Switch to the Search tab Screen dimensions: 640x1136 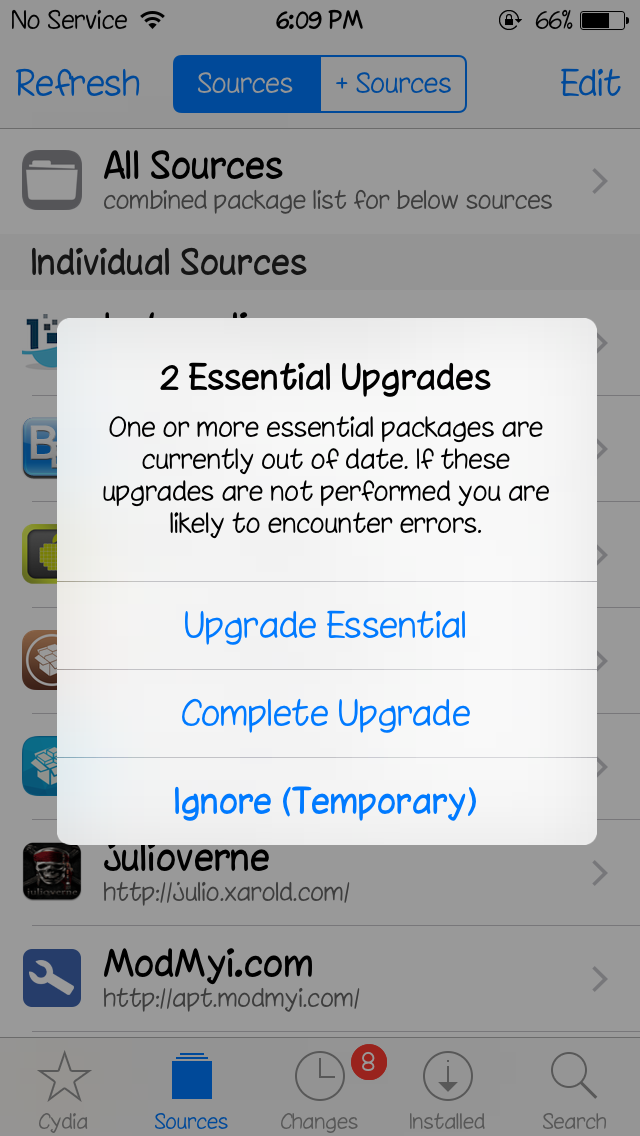574,1090
